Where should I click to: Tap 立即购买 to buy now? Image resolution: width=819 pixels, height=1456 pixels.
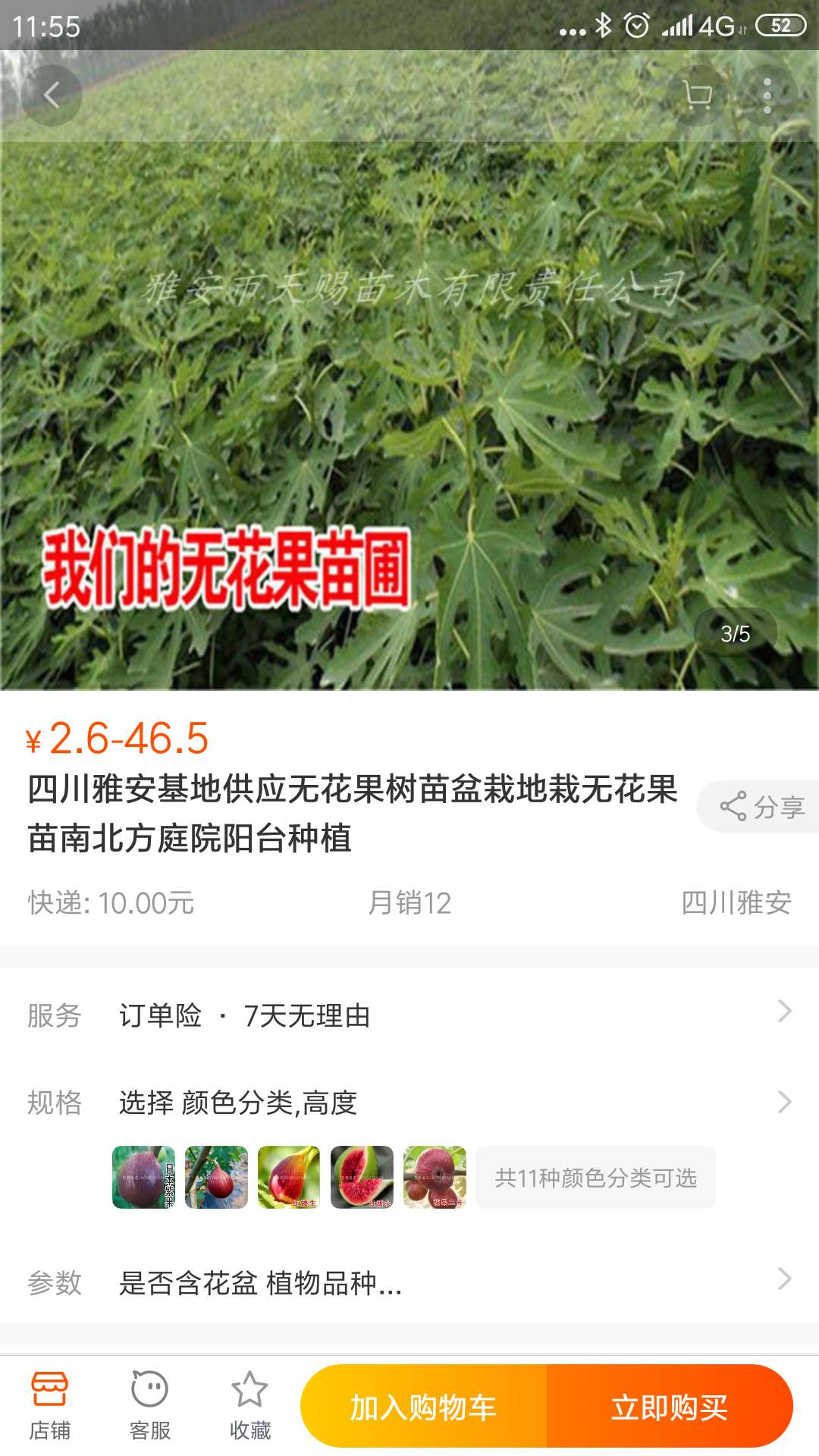pyautogui.click(x=670, y=1407)
